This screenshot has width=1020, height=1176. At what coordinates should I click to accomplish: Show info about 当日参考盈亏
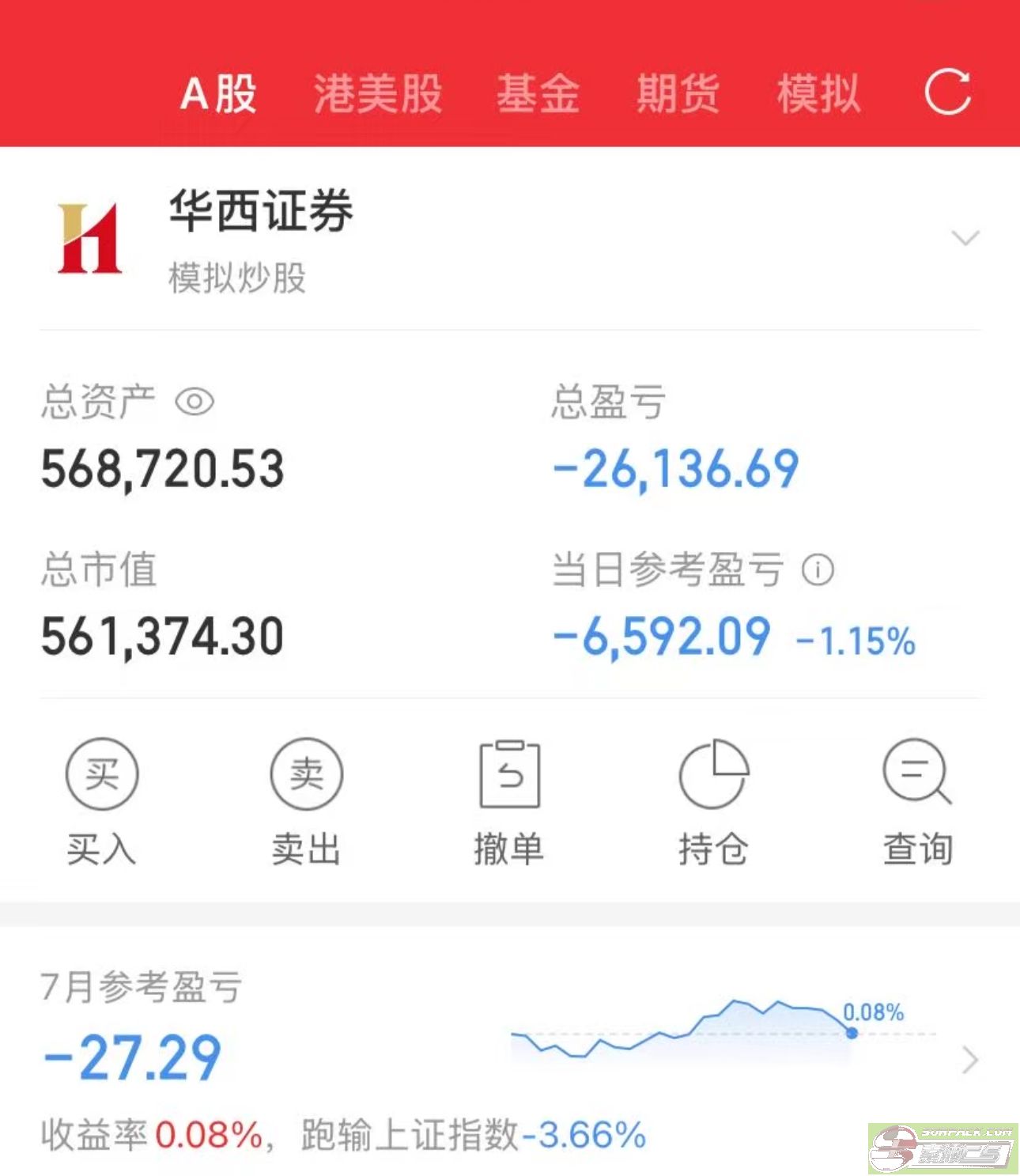(818, 569)
